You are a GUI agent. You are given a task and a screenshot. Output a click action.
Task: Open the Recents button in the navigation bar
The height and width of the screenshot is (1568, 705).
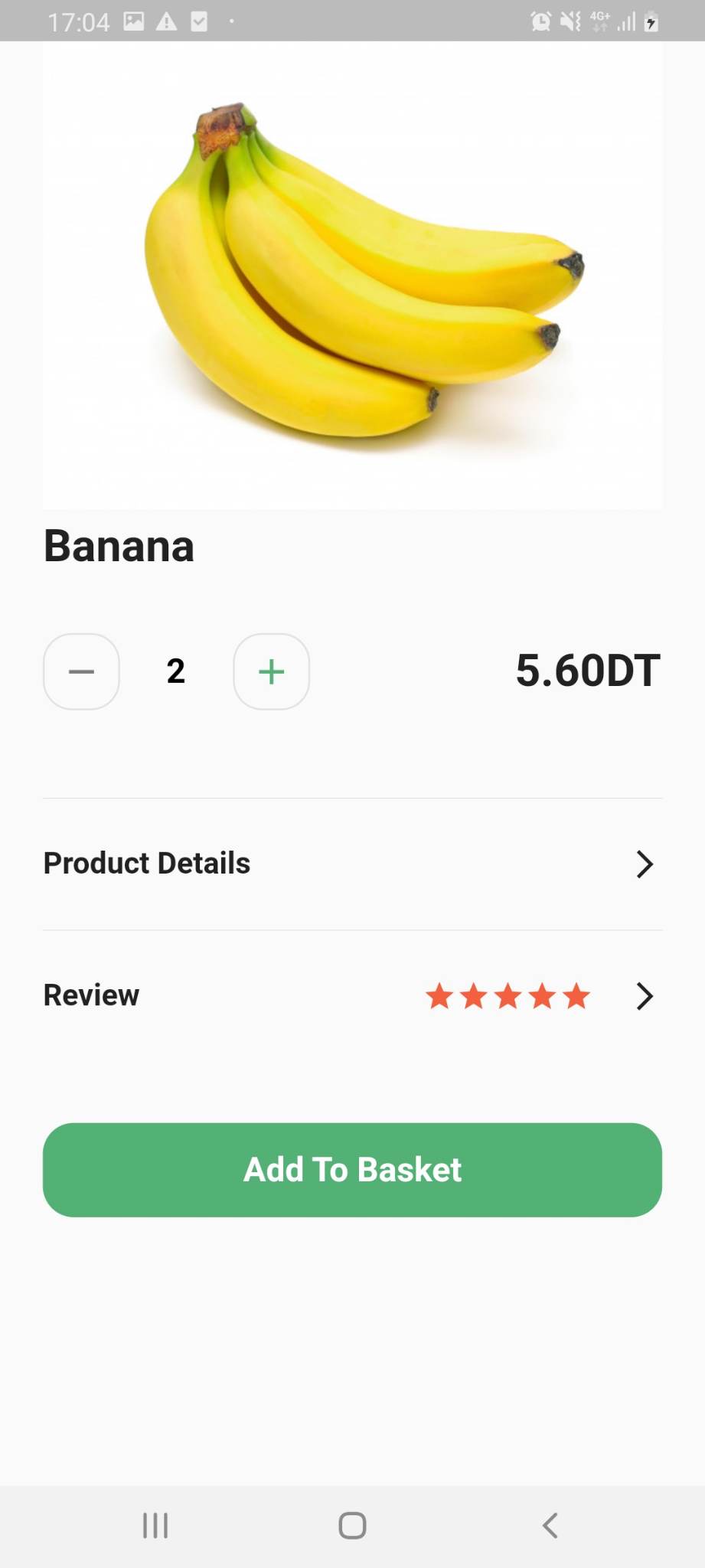(155, 1525)
